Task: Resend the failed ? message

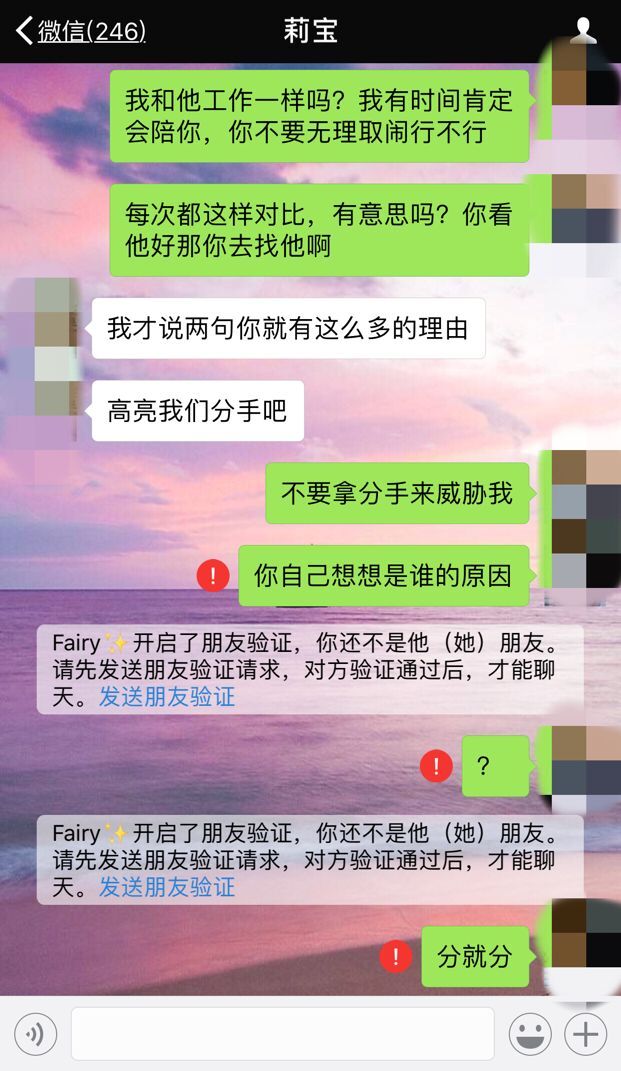Action: click(x=436, y=767)
